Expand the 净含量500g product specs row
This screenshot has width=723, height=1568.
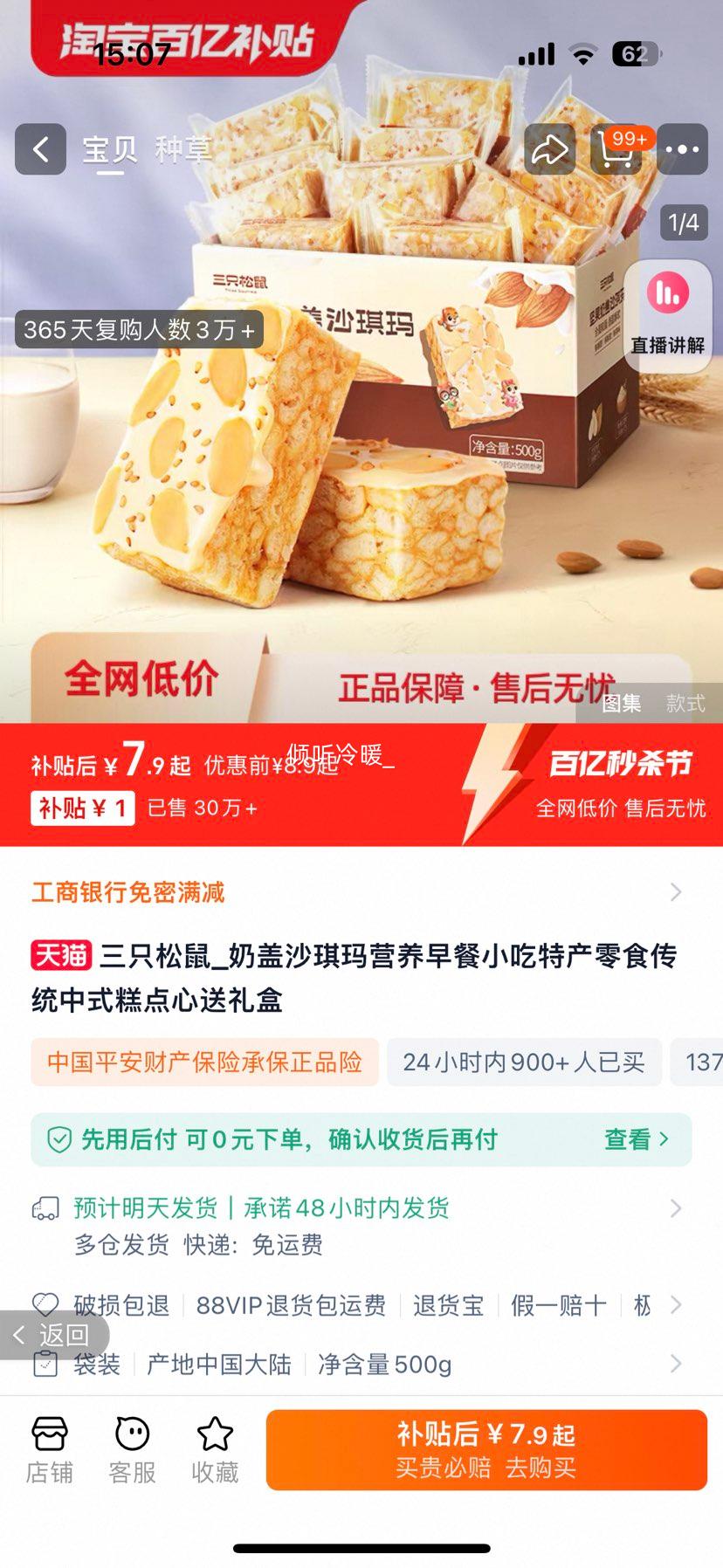pos(349,1364)
